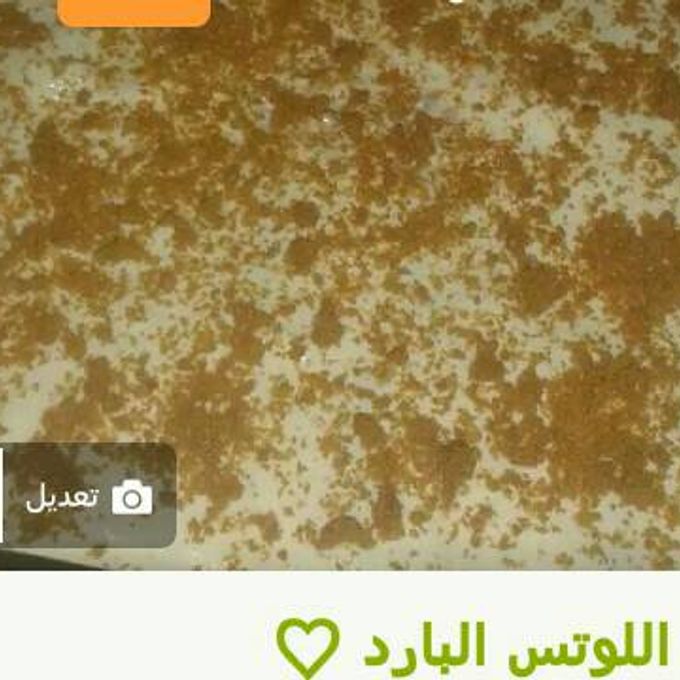The width and height of the screenshot is (680, 680).
Task: Tap the orange button at the top
Action: (134, 11)
